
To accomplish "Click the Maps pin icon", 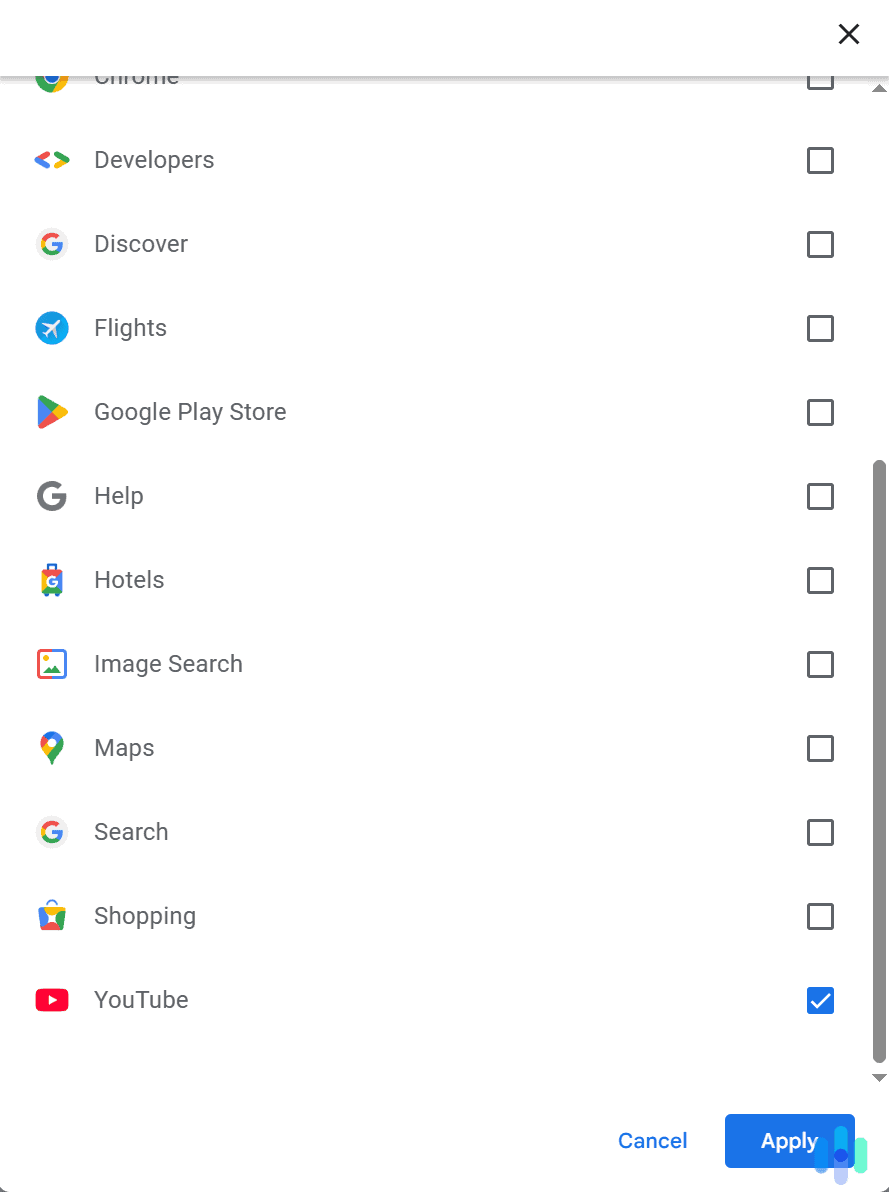I will [52, 748].
